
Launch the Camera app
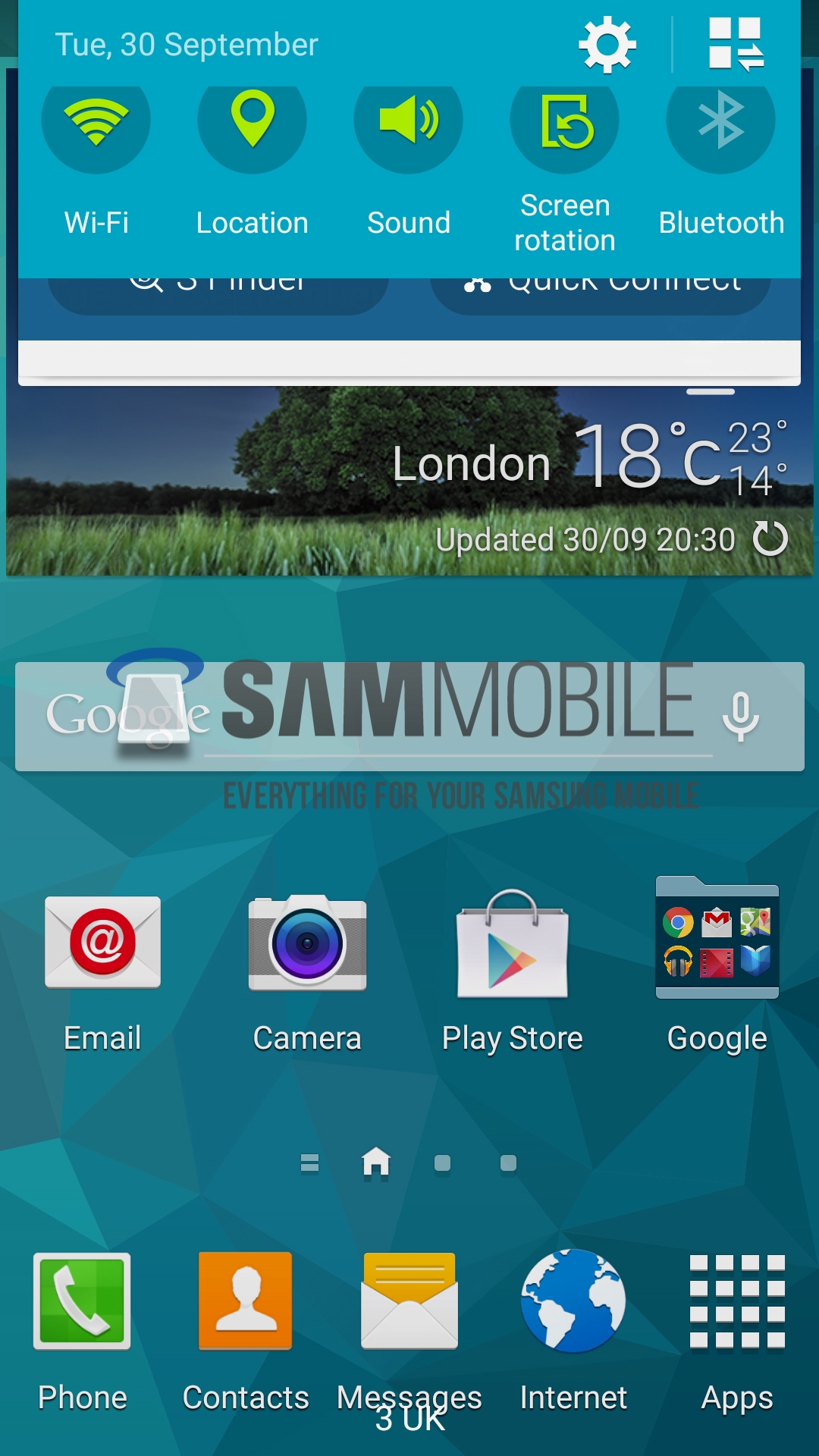pyautogui.click(x=307, y=944)
